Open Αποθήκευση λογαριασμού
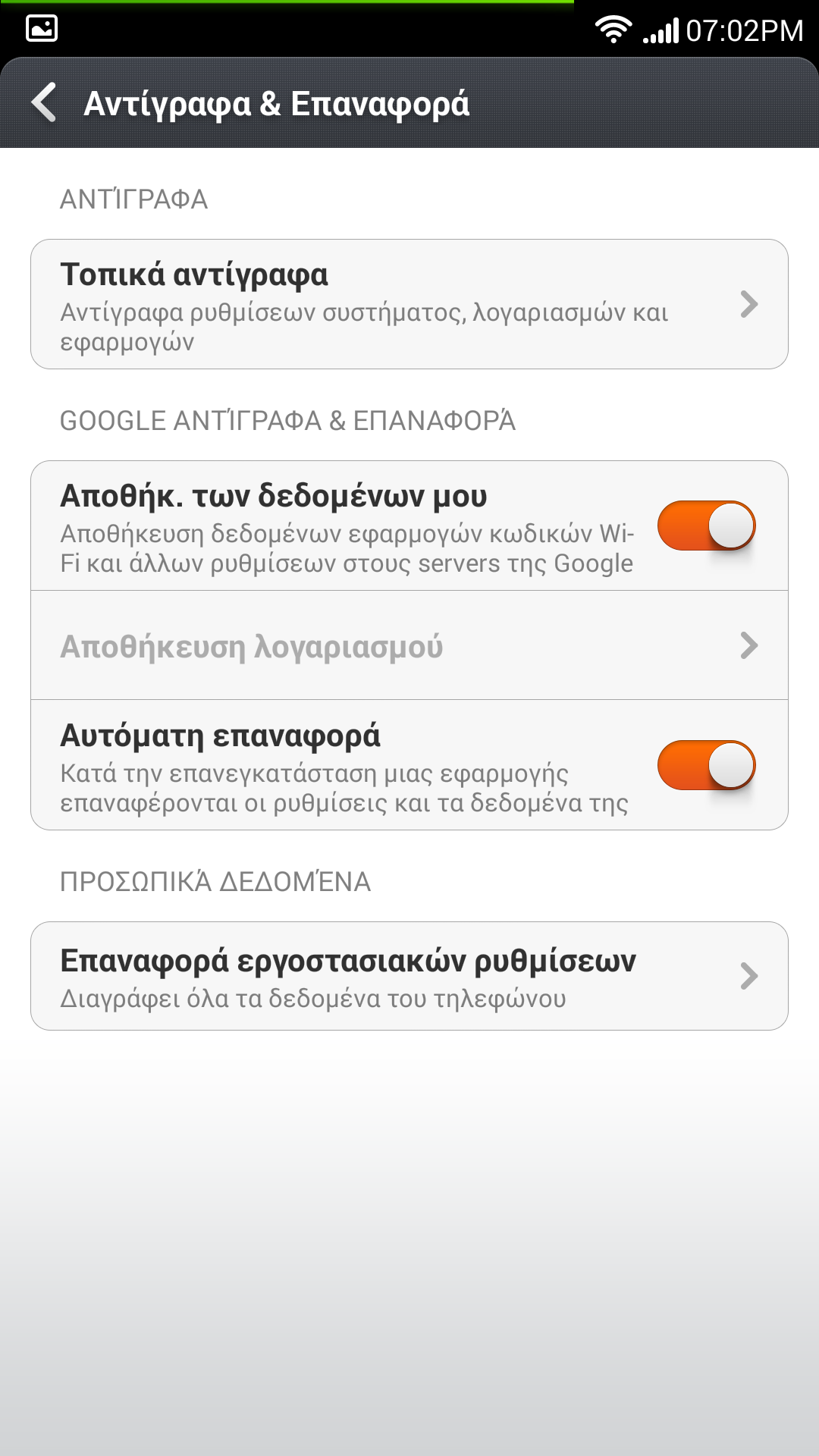 [409, 645]
